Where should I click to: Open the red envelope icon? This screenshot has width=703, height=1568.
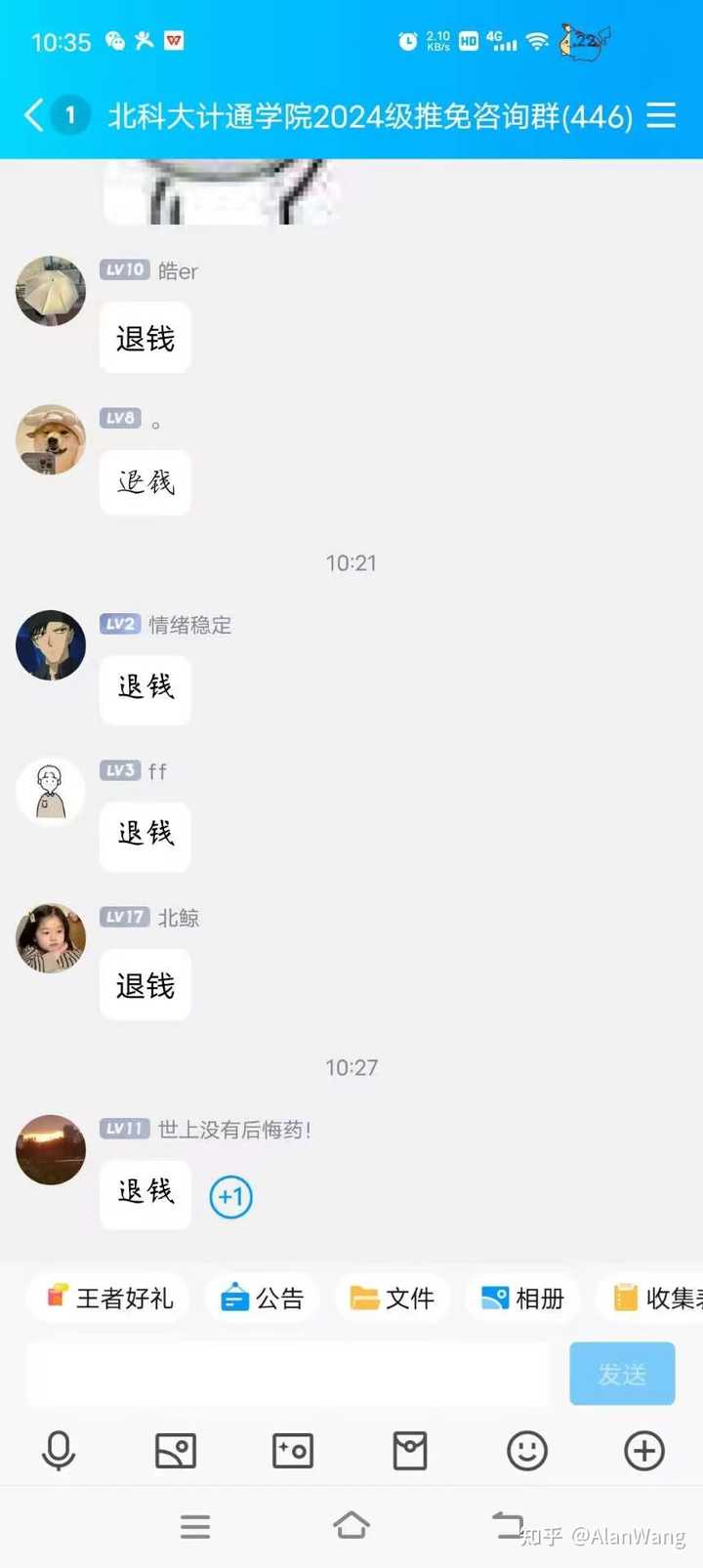(x=410, y=1451)
